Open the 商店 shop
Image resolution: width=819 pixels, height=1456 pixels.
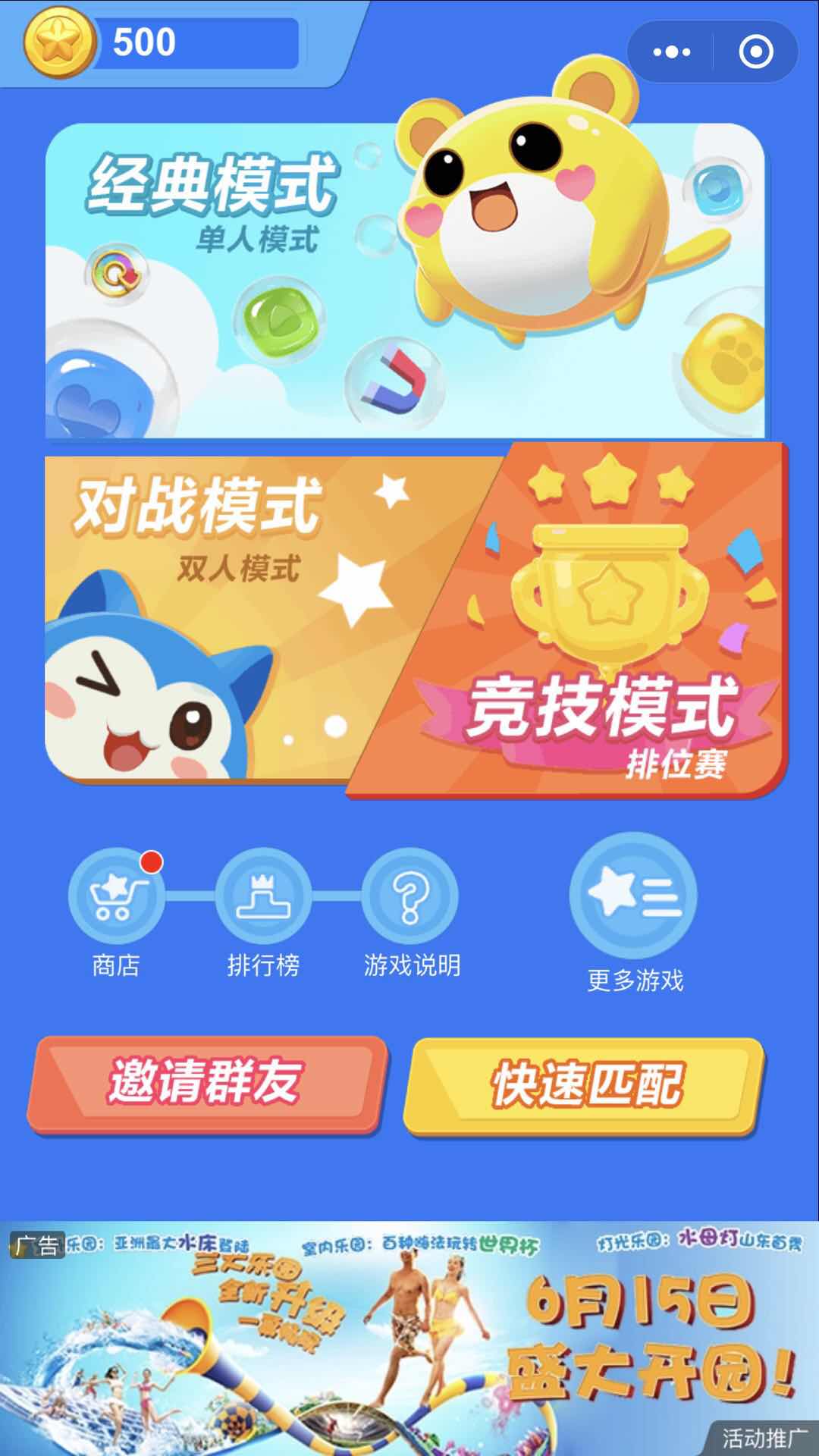pyautogui.click(x=116, y=897)
